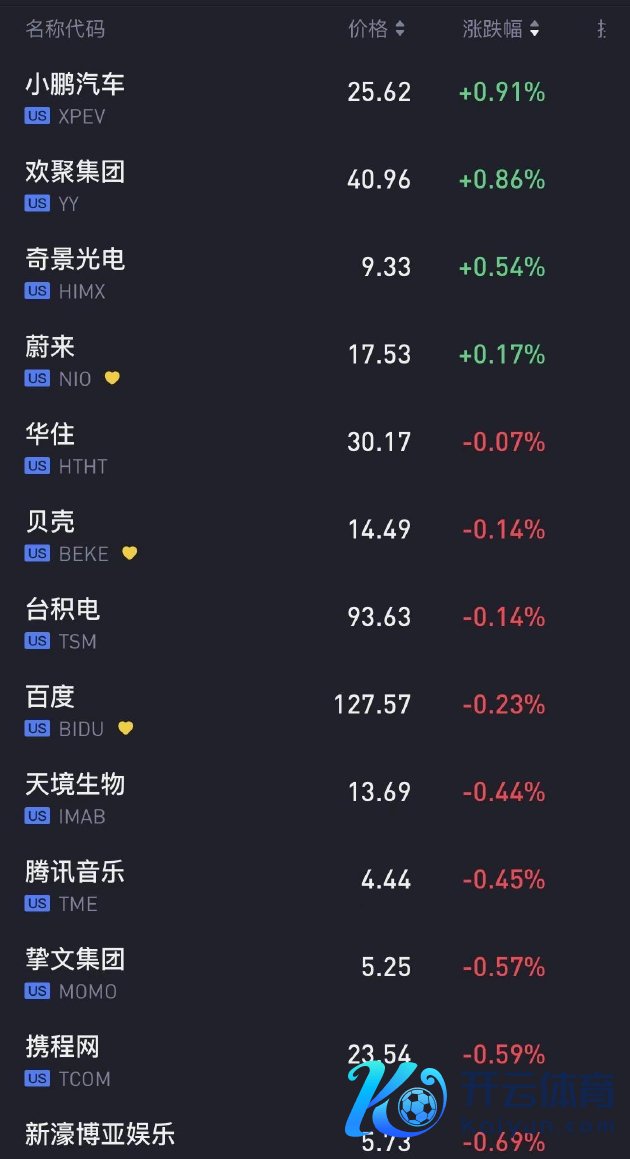The image size is (630, 1159).
Task: Select the 携程网 TCOM row
Action: pyautogui.click(x=315, y=1060)
